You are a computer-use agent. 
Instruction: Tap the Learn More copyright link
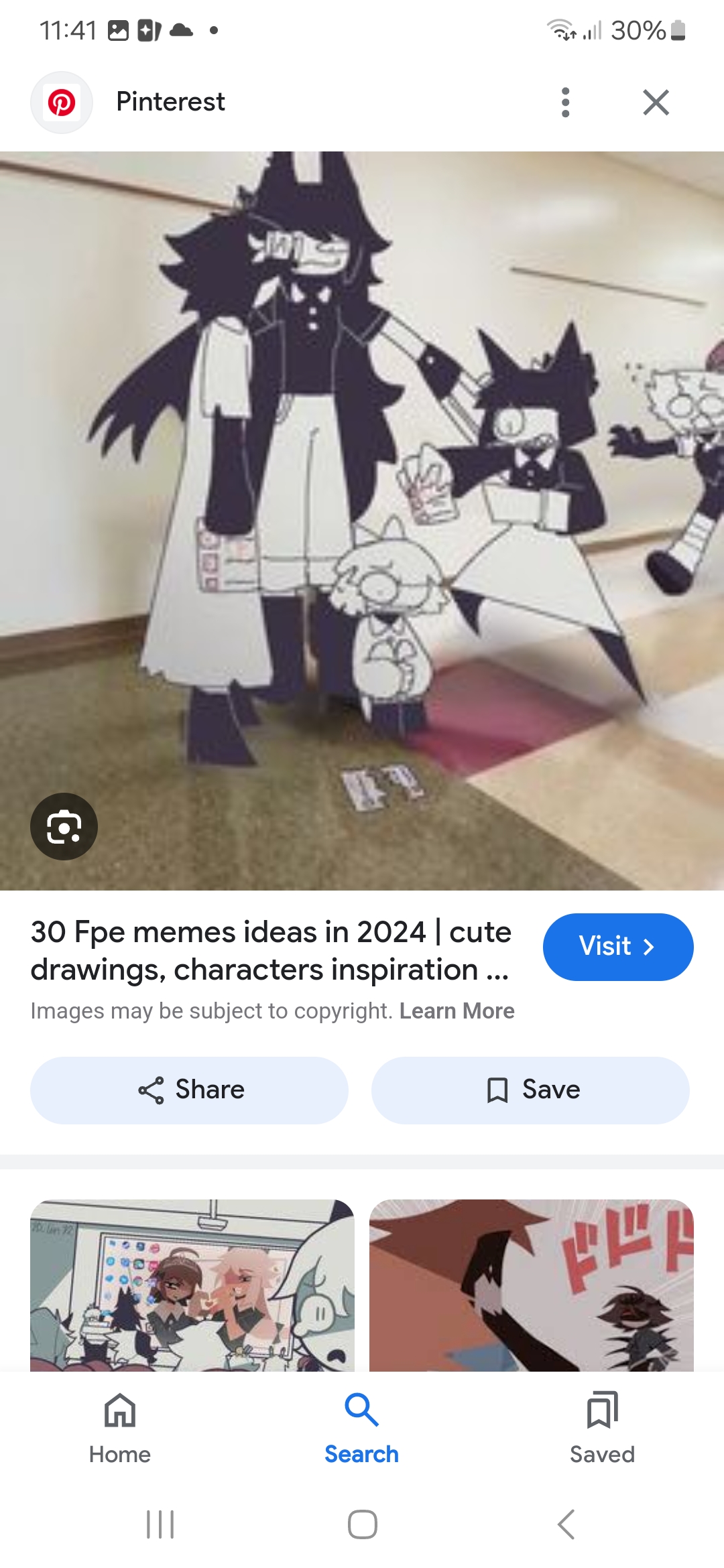pyautogui.click(x=457, y=1010)
